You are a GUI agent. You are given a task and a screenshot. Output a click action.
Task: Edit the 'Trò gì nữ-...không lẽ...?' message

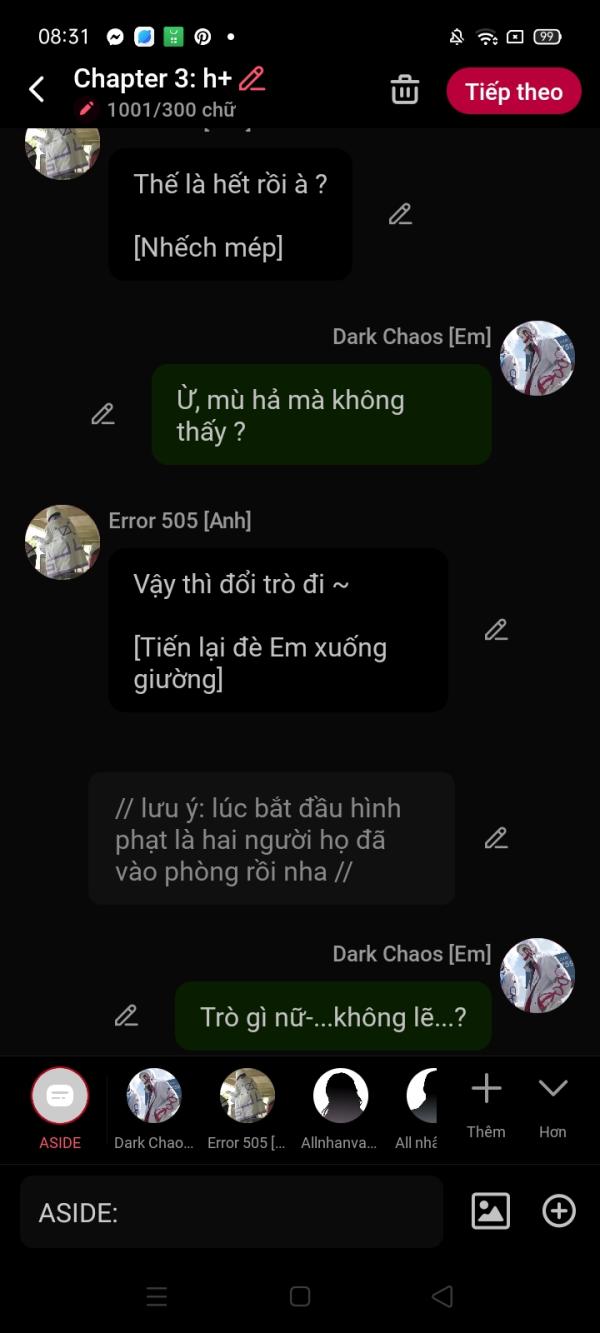(x=126, y=1016)
